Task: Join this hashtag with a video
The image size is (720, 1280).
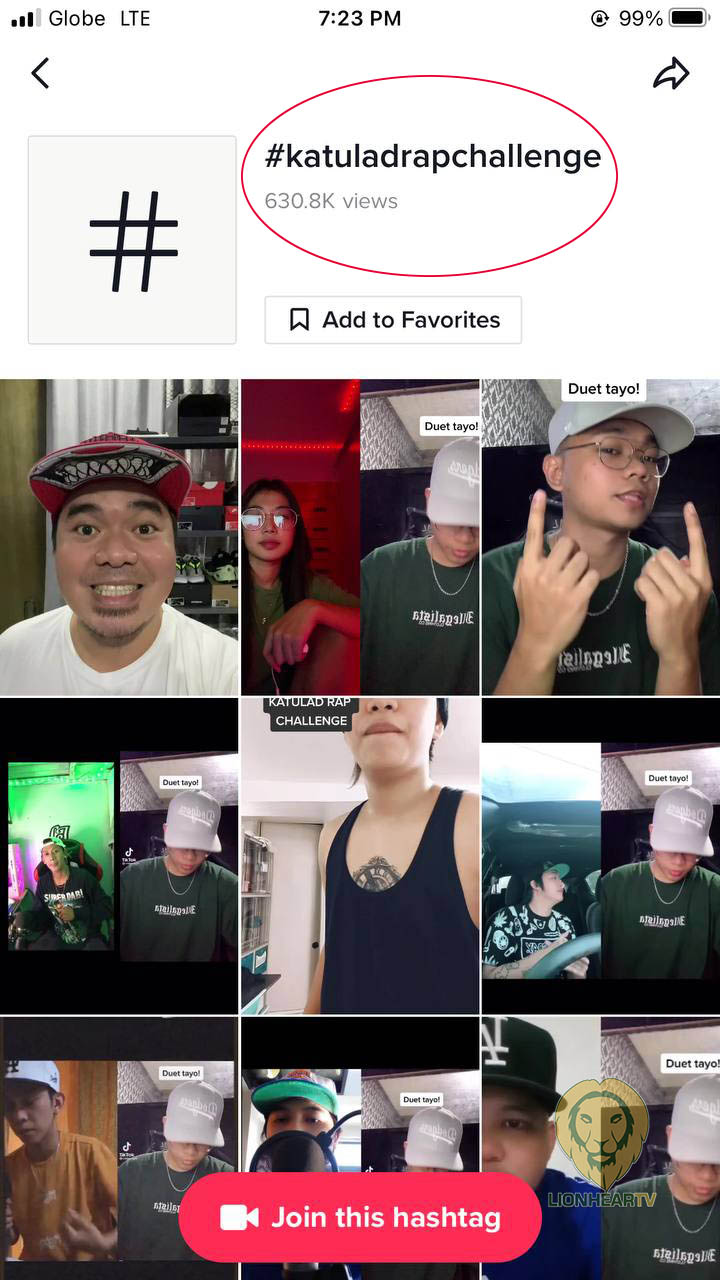Action: tap(360, 1217)
